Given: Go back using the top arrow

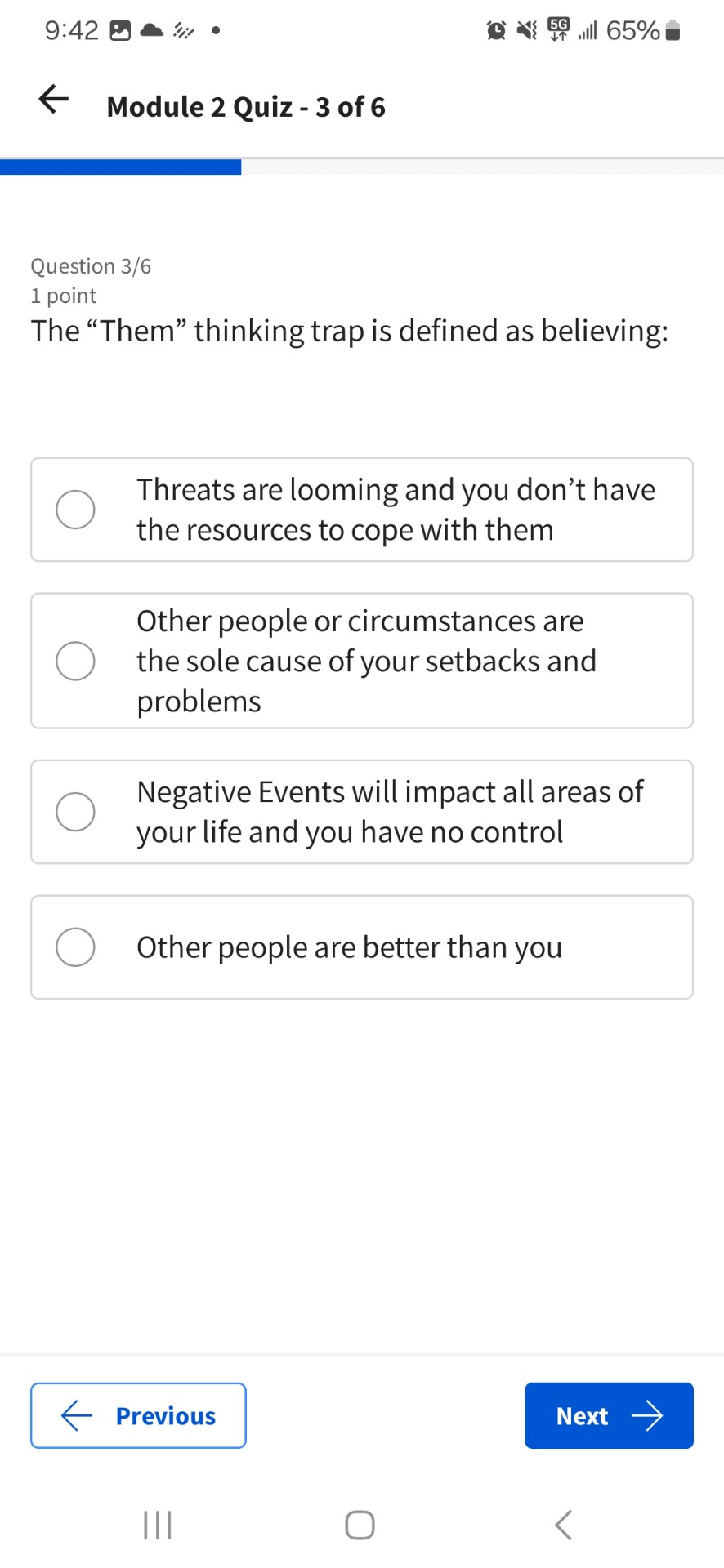Looking at the screenshot, I should point(54,100).
